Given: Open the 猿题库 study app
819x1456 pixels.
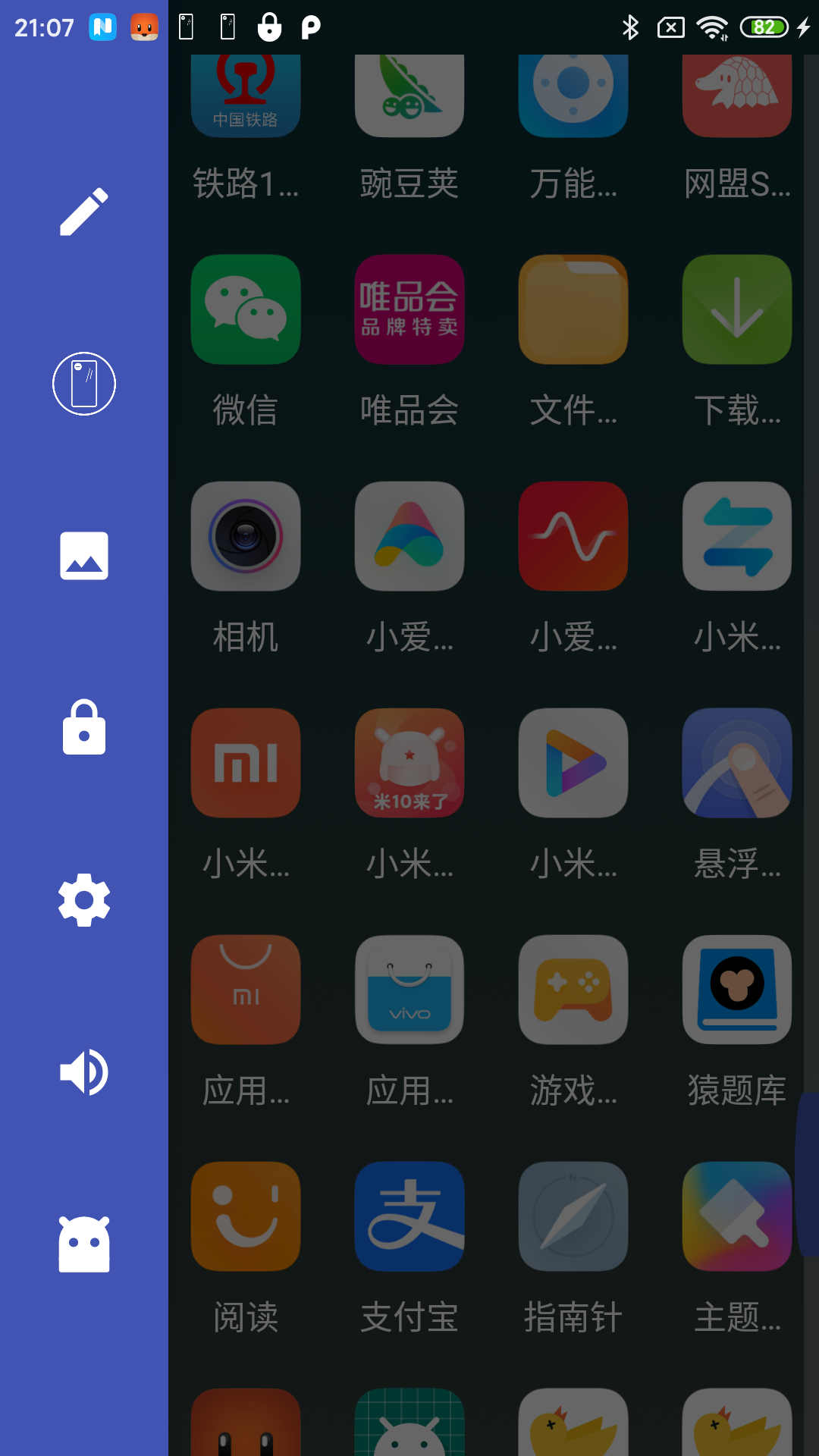Looking at the screenshot, I should click(736, 990).
